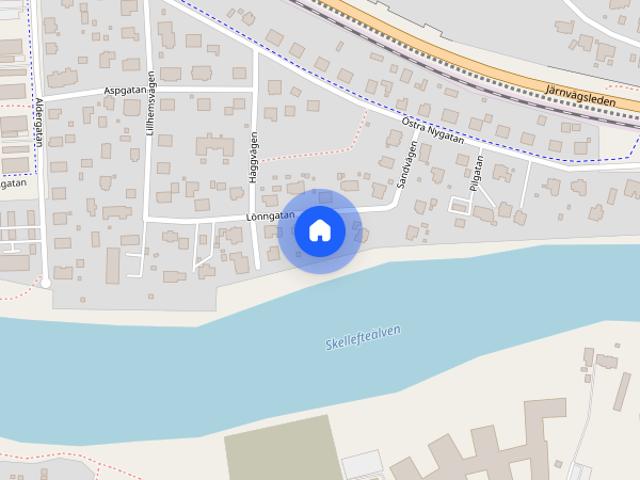This screenshot has height=480, width=640.
Task: Tap the home location marker
Action: coord(319,230)
